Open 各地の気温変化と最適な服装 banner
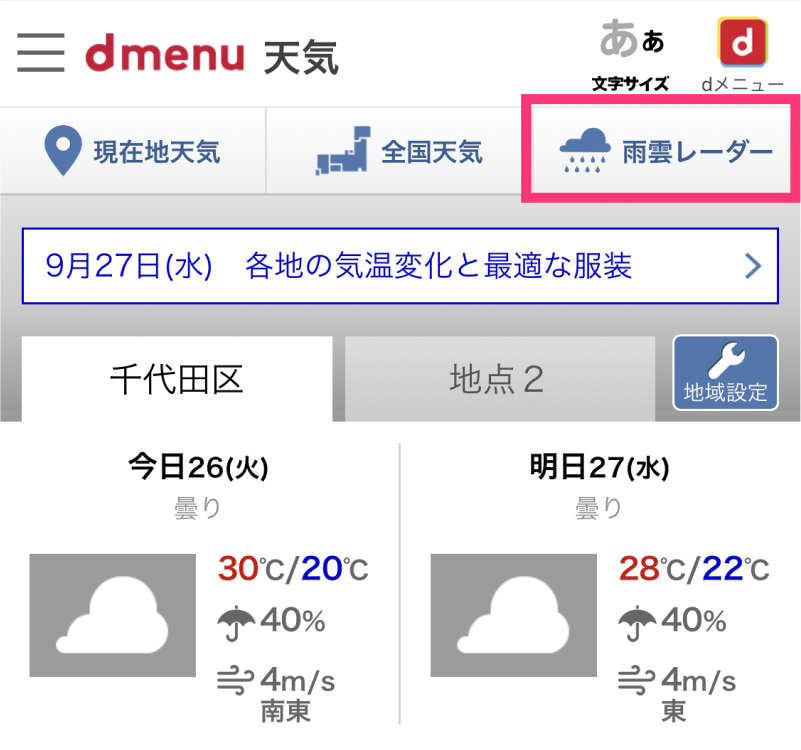 click(399, 266)
